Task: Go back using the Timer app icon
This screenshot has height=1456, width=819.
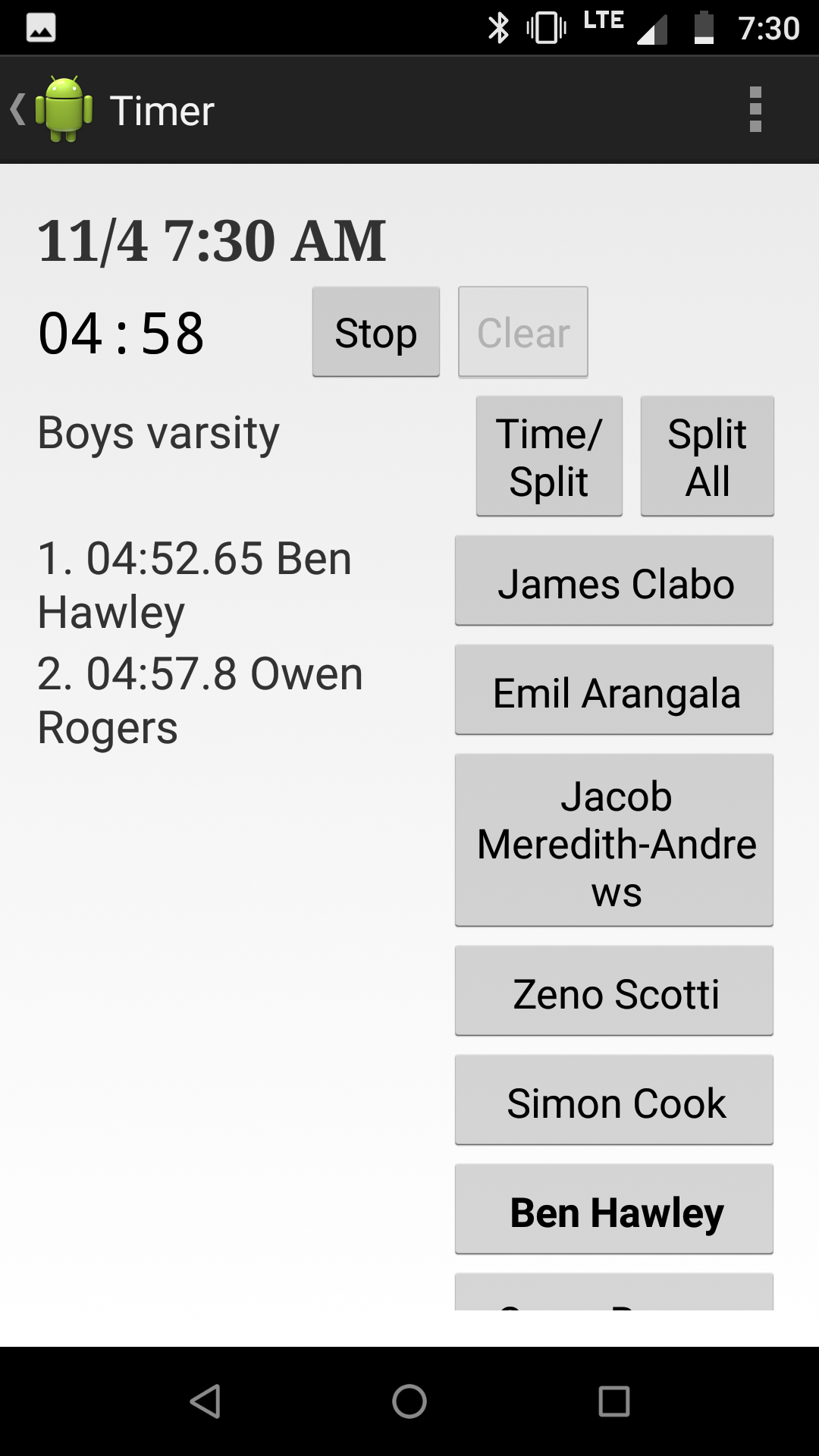Action: 53,110
